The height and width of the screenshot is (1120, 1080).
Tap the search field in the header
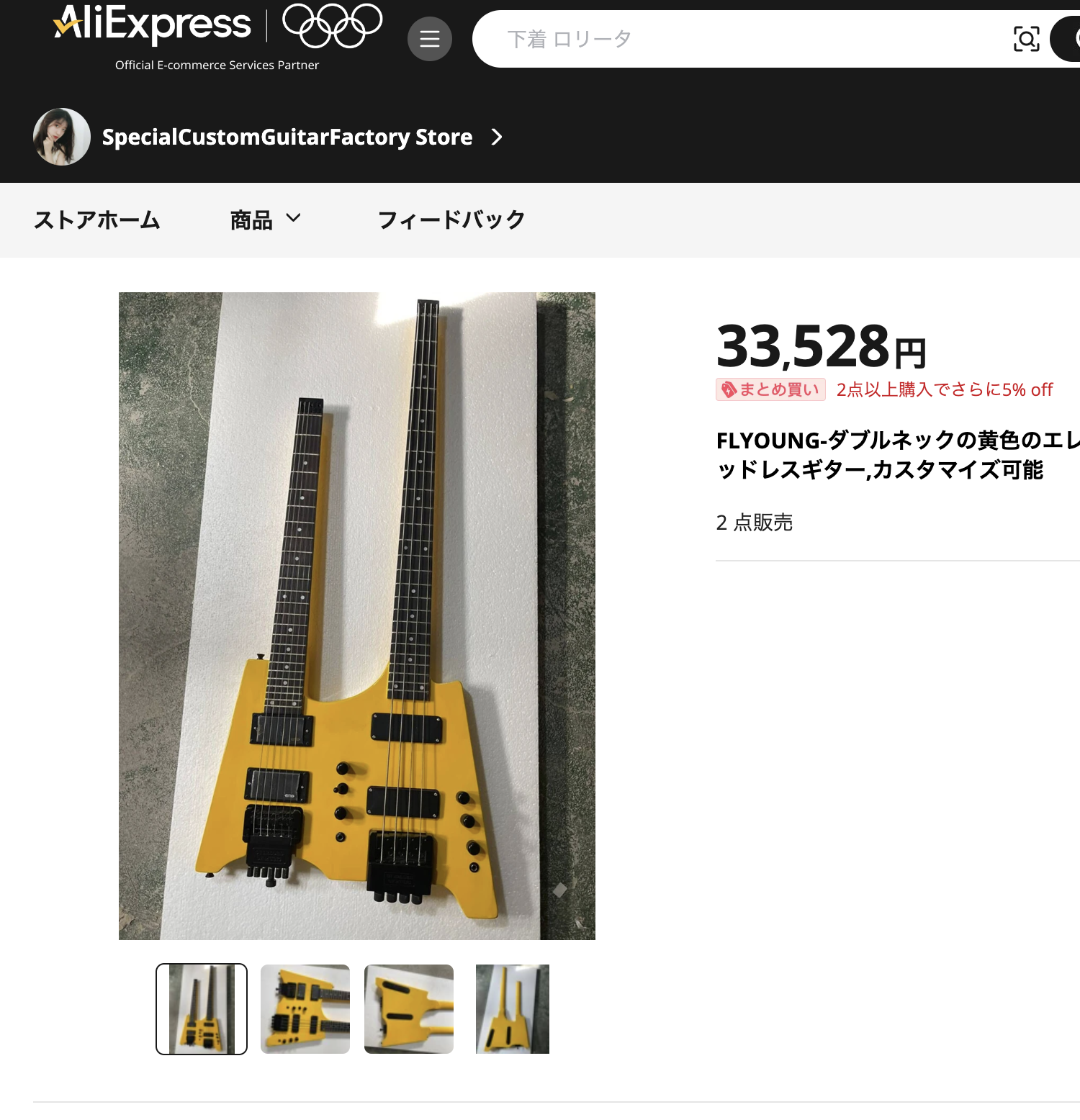coord(734,39)
